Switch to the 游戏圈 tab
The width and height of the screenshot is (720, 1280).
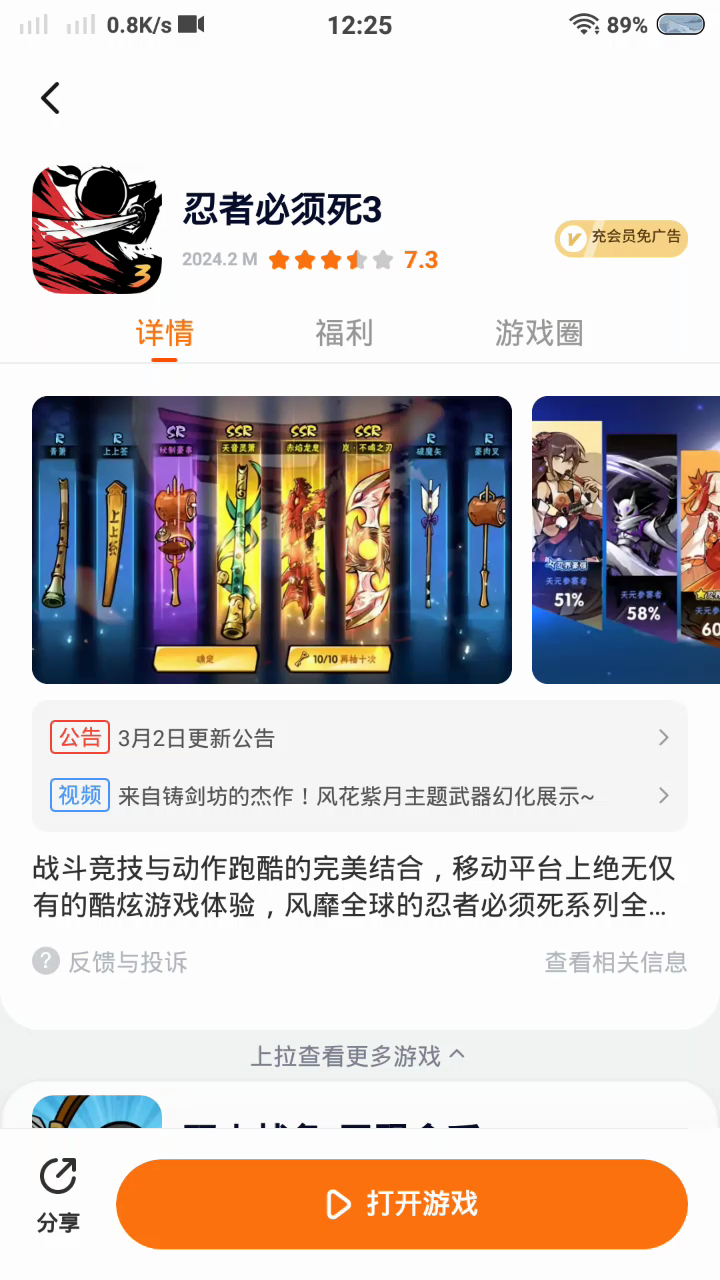pyautogui.click(x=538, y=333)
